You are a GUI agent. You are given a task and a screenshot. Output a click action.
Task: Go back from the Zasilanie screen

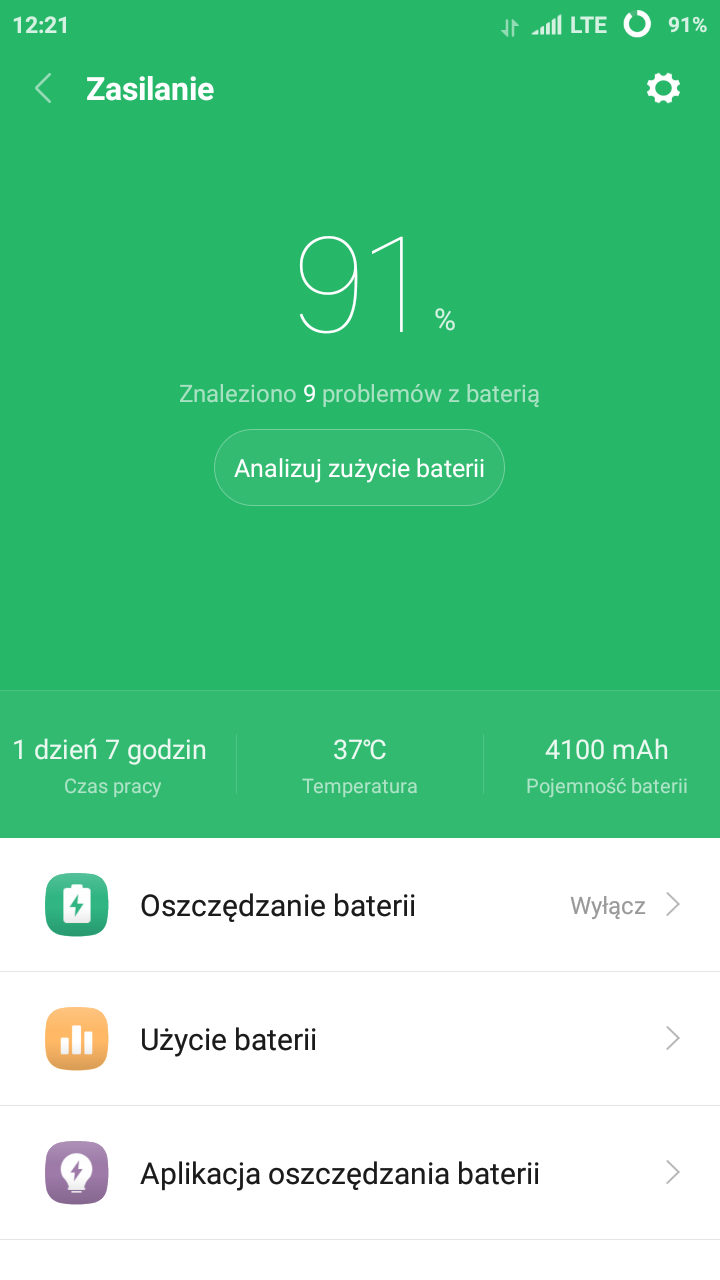43,89
